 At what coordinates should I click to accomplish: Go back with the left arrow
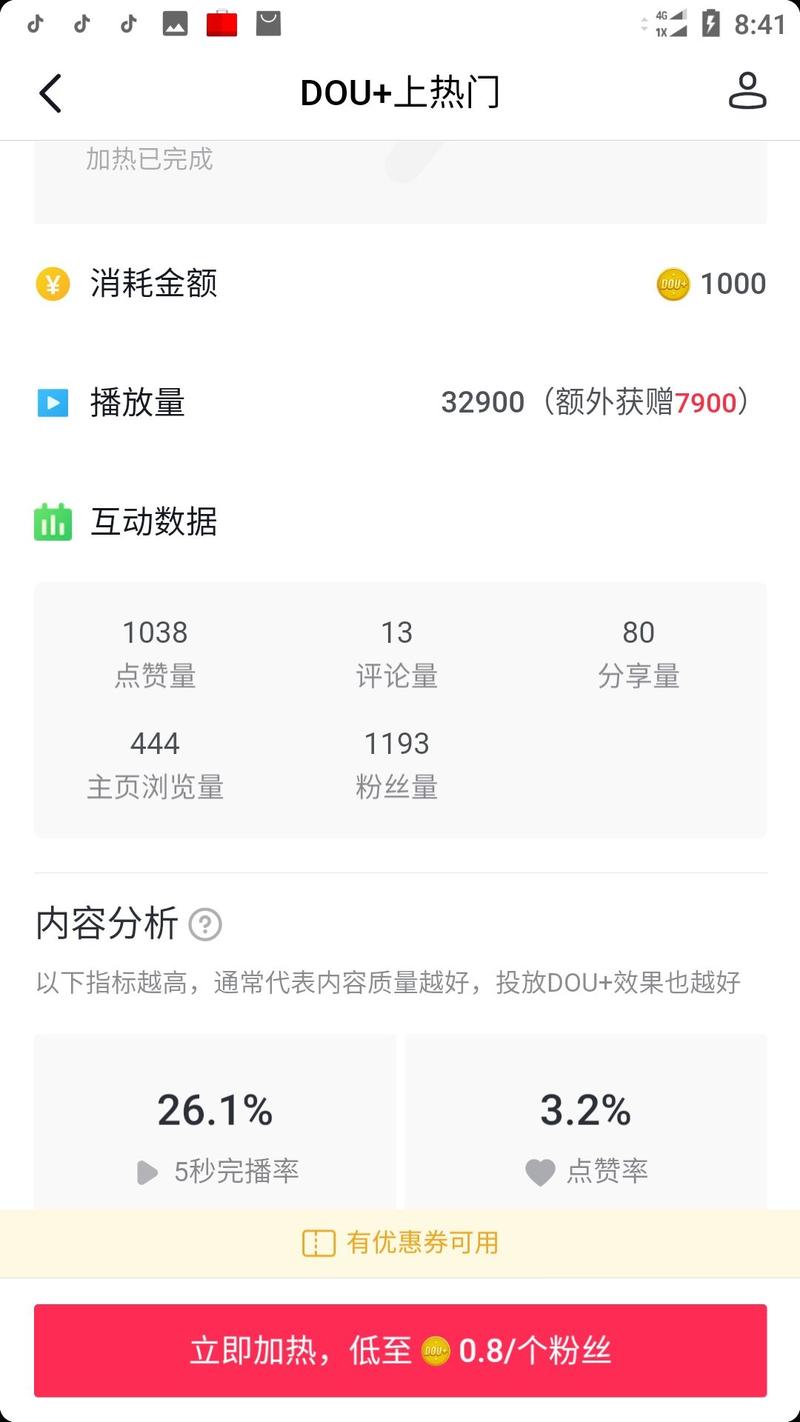50,92
